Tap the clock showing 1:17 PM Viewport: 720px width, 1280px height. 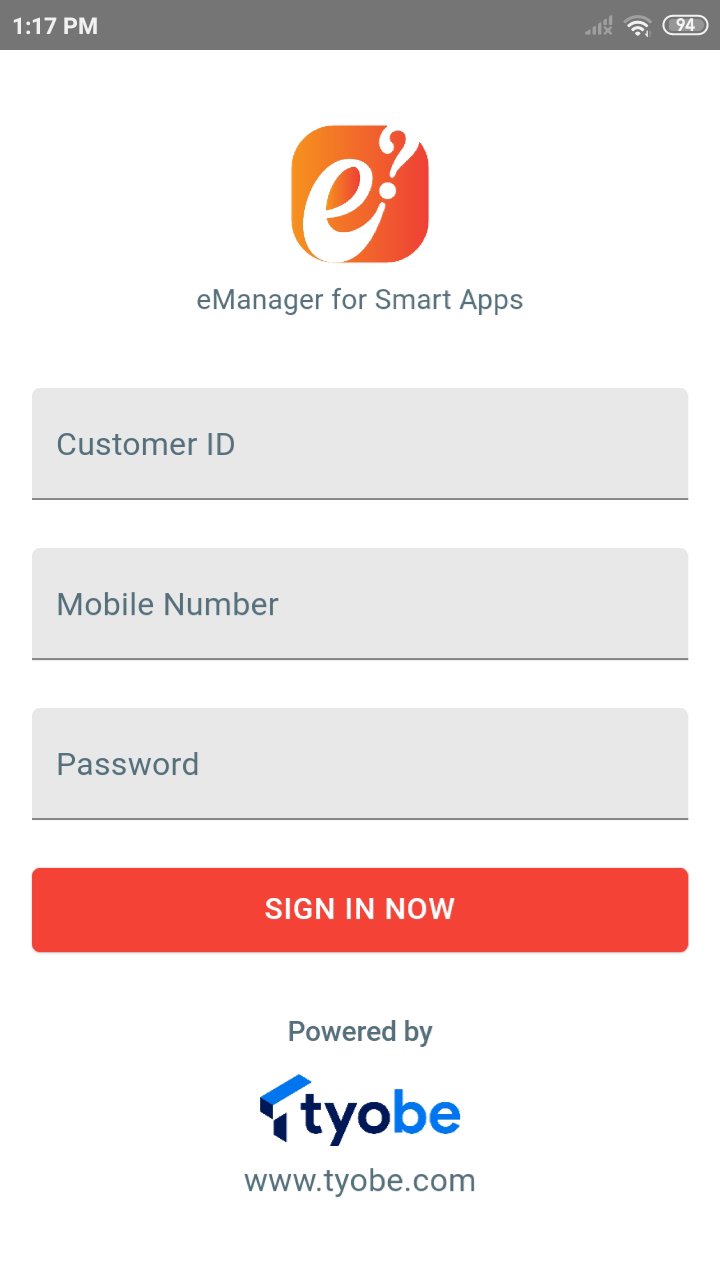coord(55,25)
